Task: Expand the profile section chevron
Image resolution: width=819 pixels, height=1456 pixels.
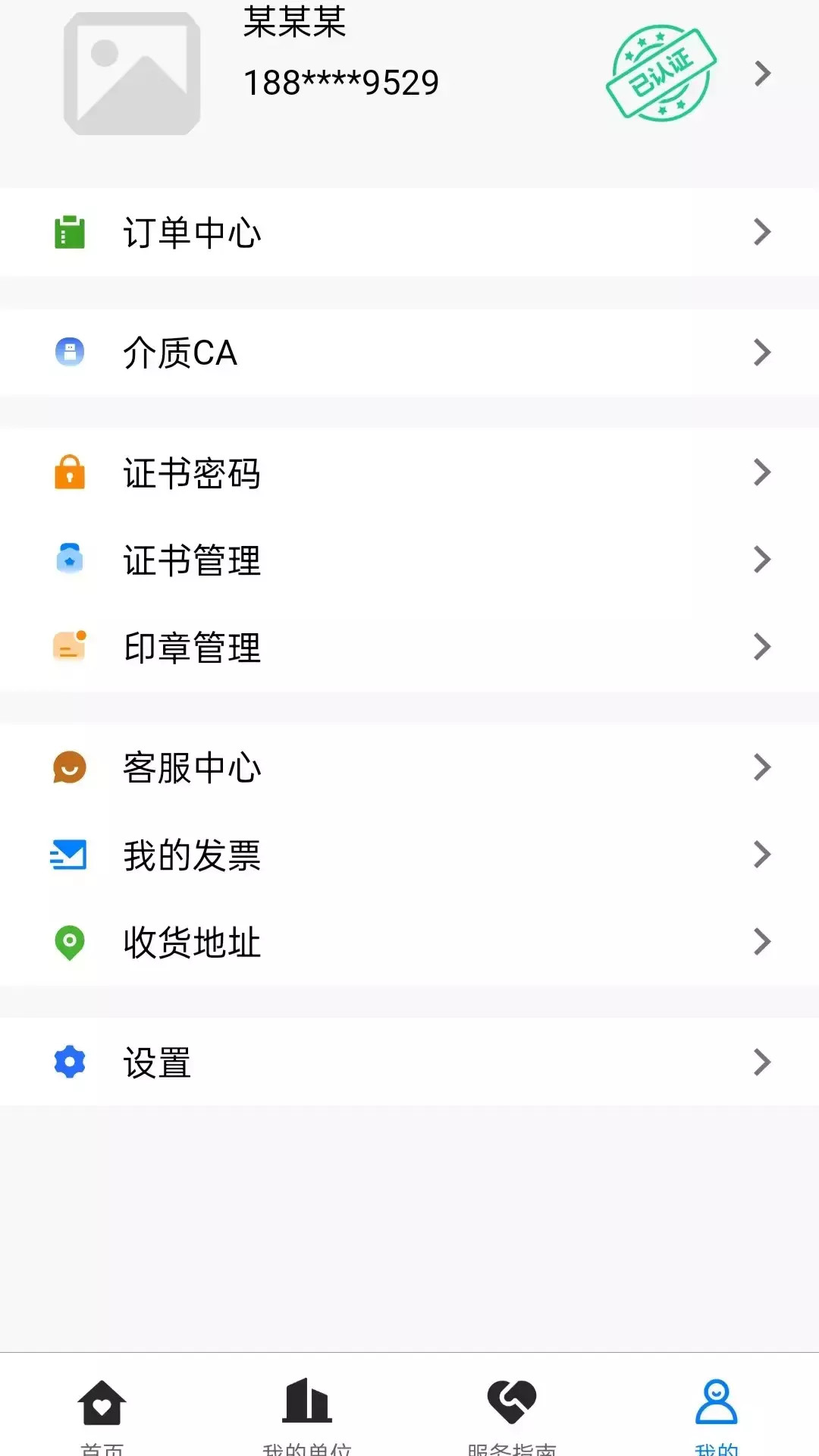Action: (x=761, y=74)
